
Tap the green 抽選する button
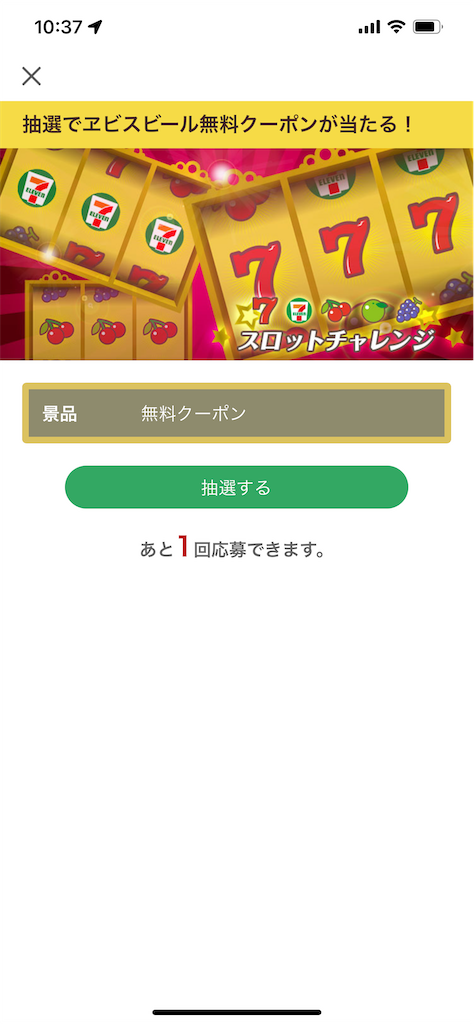[236, 487]
